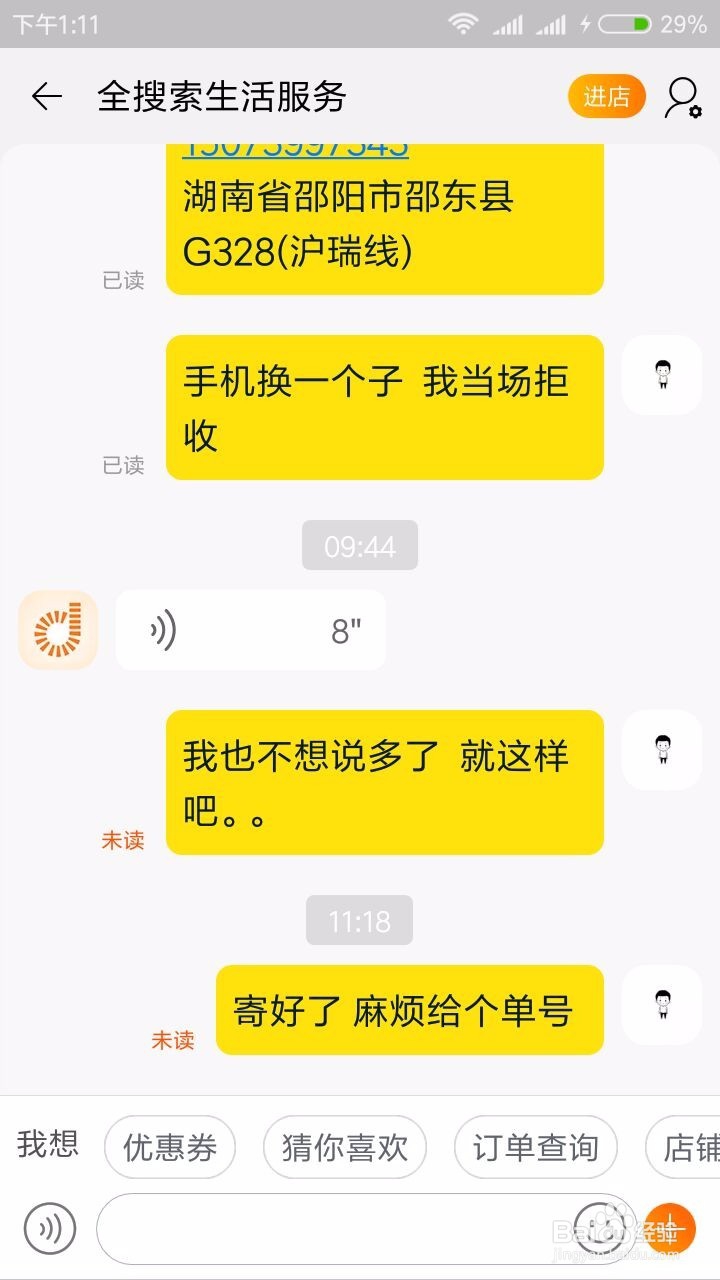Select the 寄好了 麻烦给个单号 message bubble
This screenshot has width=720, height=1280.
[409, 1009]
